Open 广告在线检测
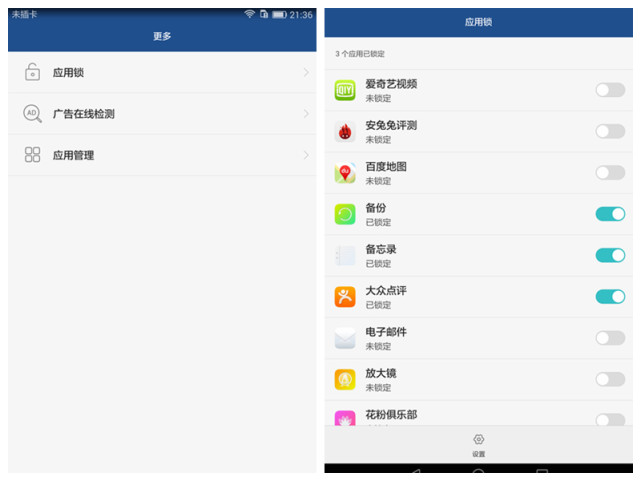Screen dimensions: 641x481 pos(162,114)
